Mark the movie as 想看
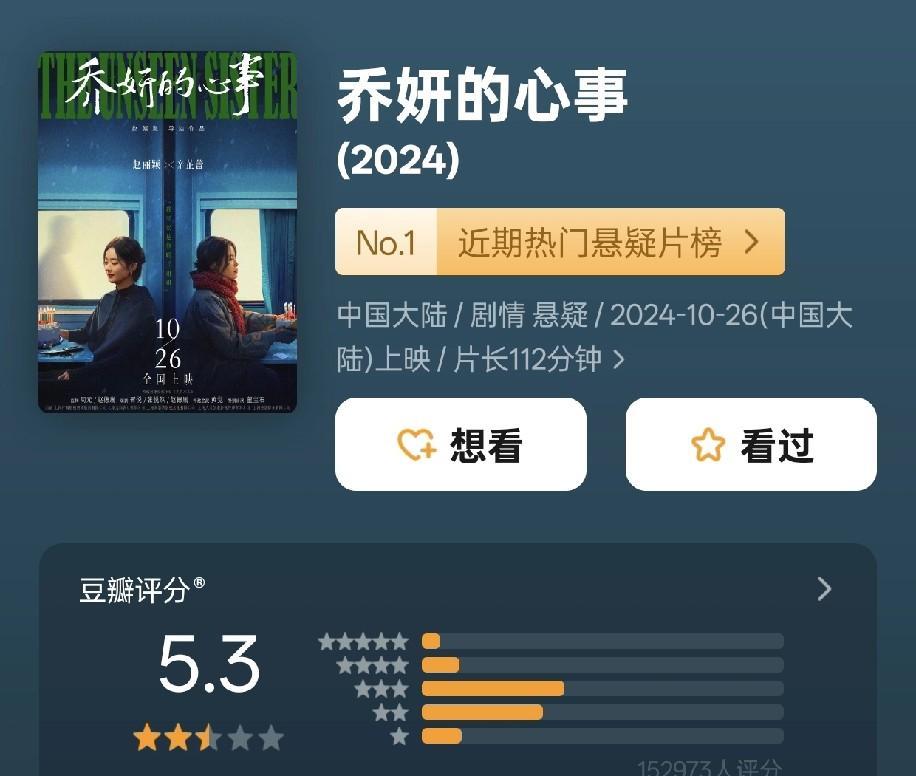Image resolution: width=916 pixels, height=776 pixels. 460,445
